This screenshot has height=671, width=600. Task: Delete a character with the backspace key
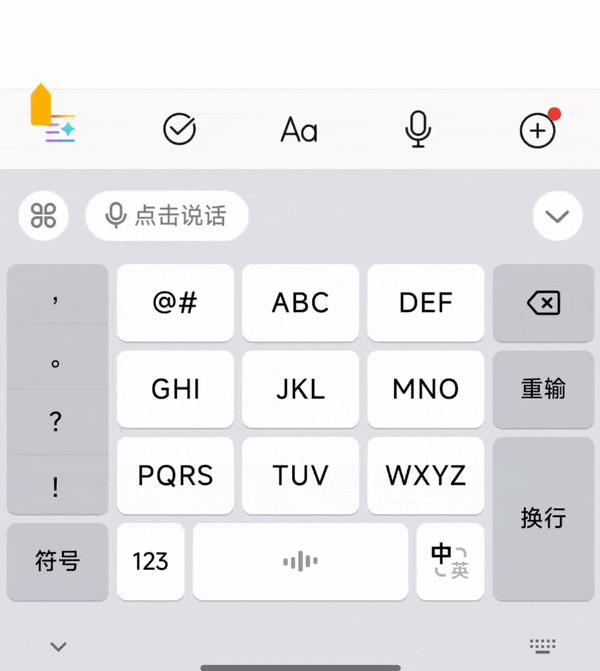(543, 303)
